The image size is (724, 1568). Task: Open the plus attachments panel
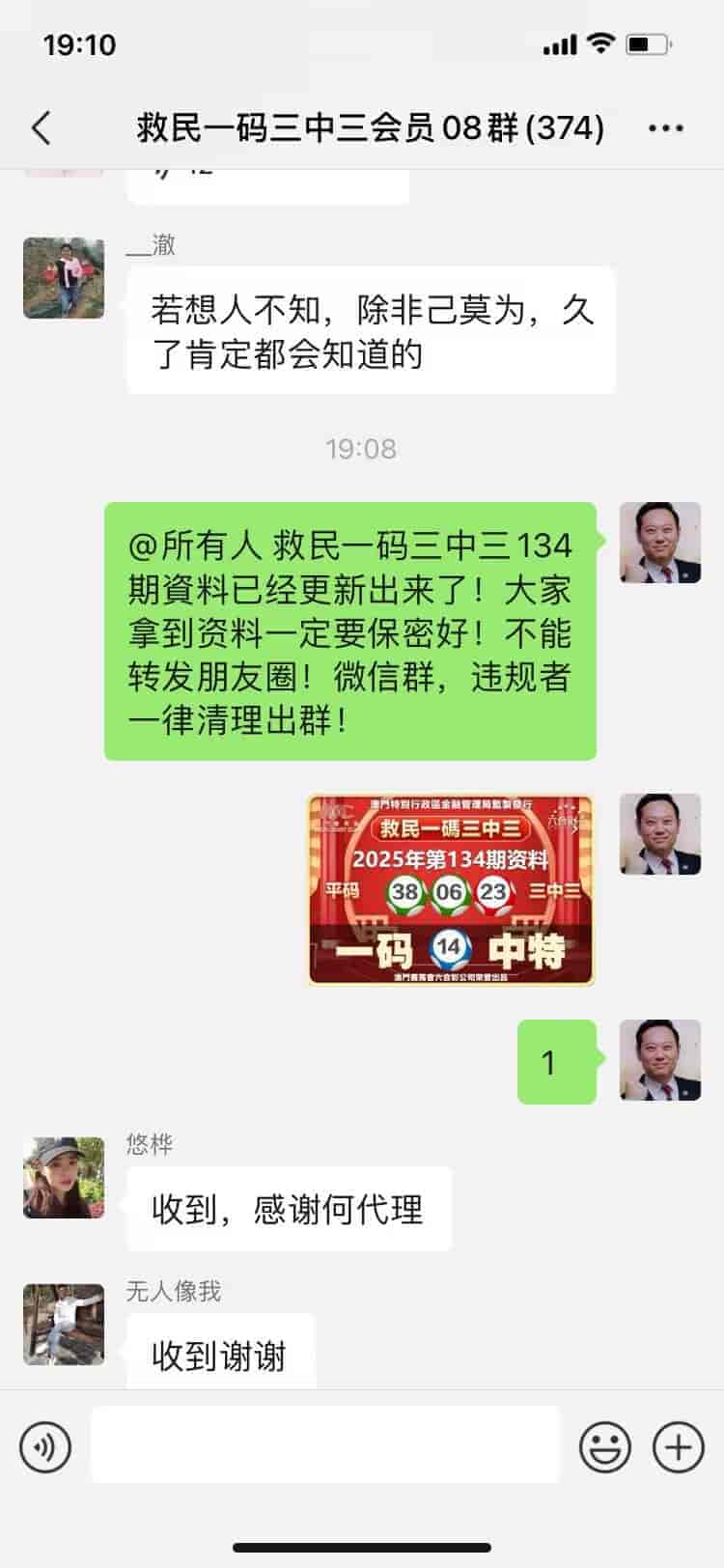pyautogui.click(x=679, y=1446)
